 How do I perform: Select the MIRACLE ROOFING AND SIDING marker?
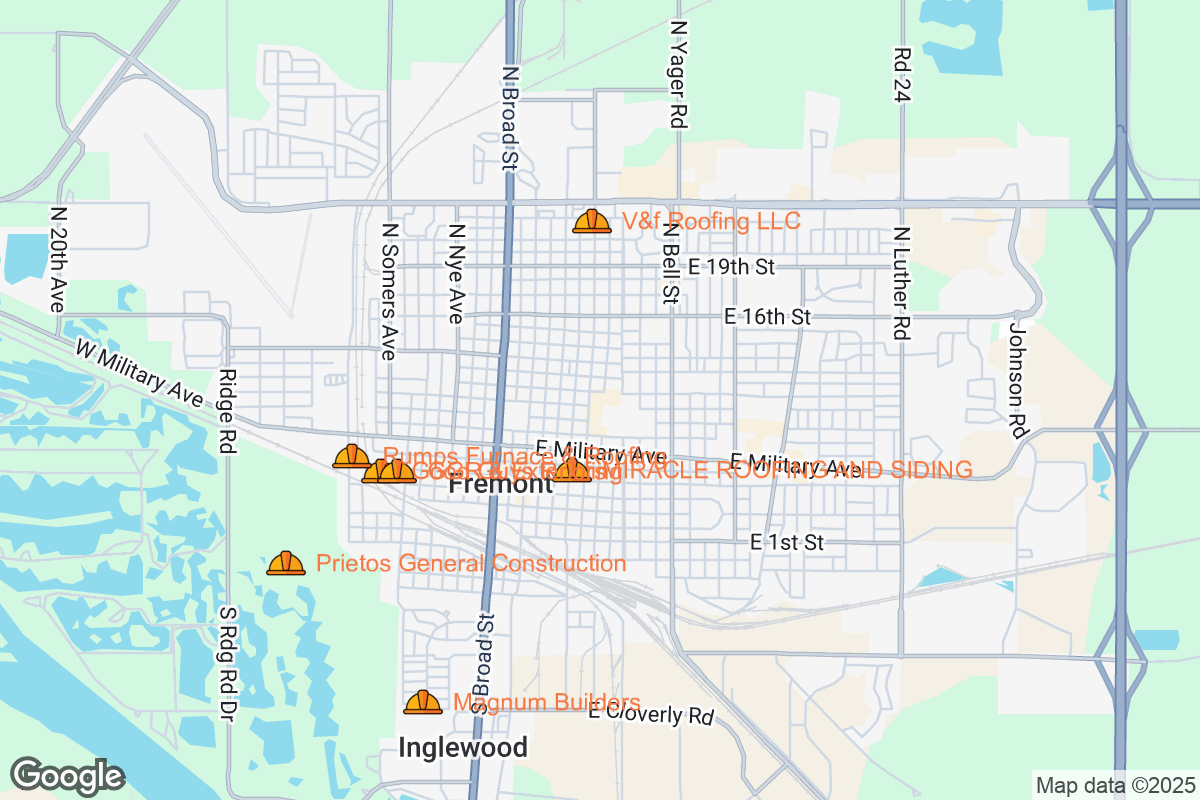(572, 469)
